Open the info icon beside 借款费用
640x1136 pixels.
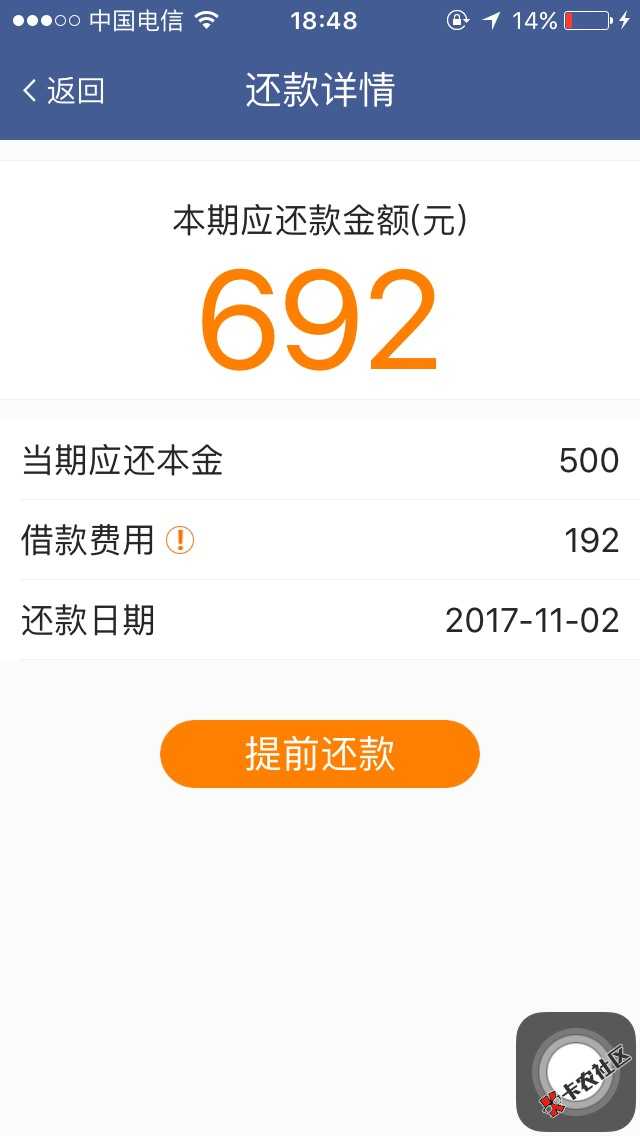click(x=180, y=540)
